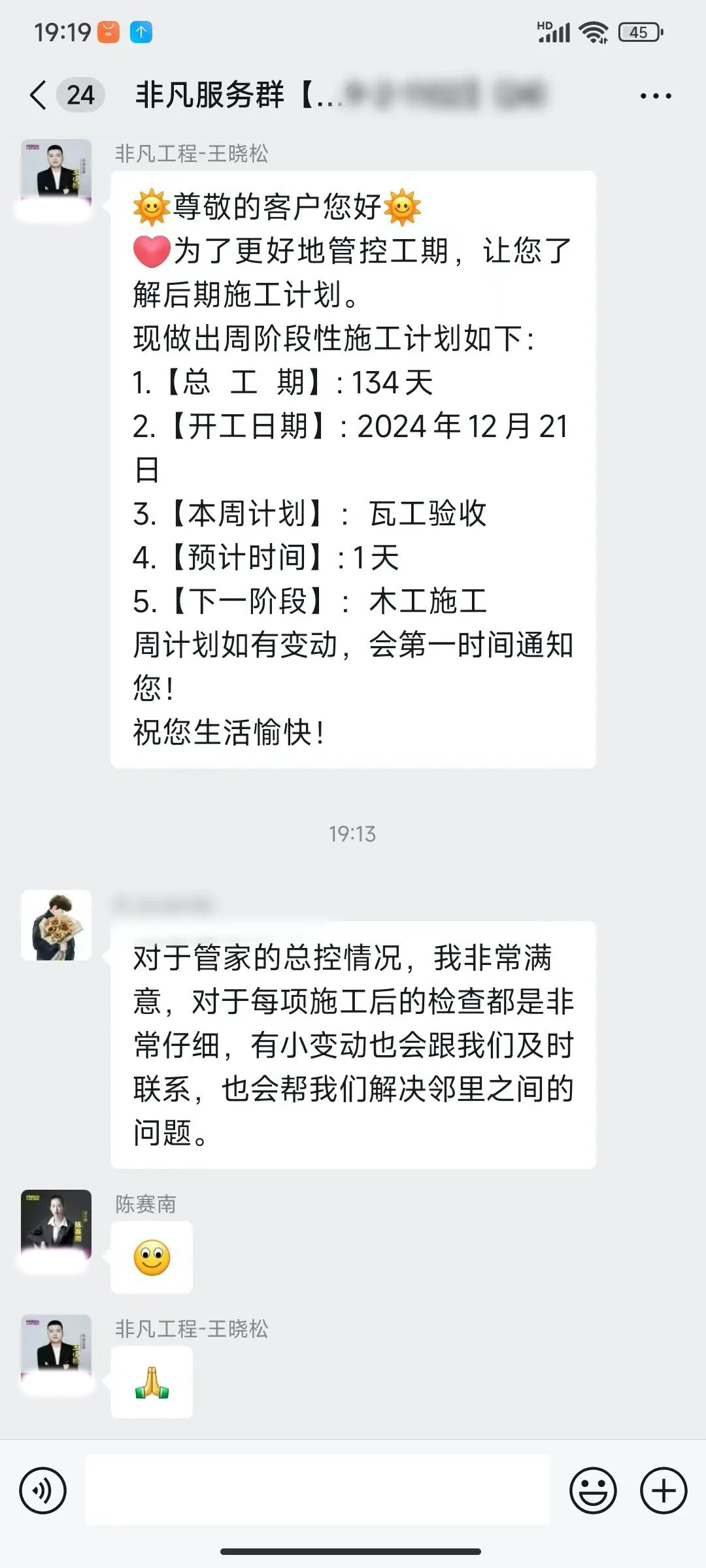Viewport: 706px width, 1568px height.
Task: Go back to the chat list
Action: click(x=39, y=95)
